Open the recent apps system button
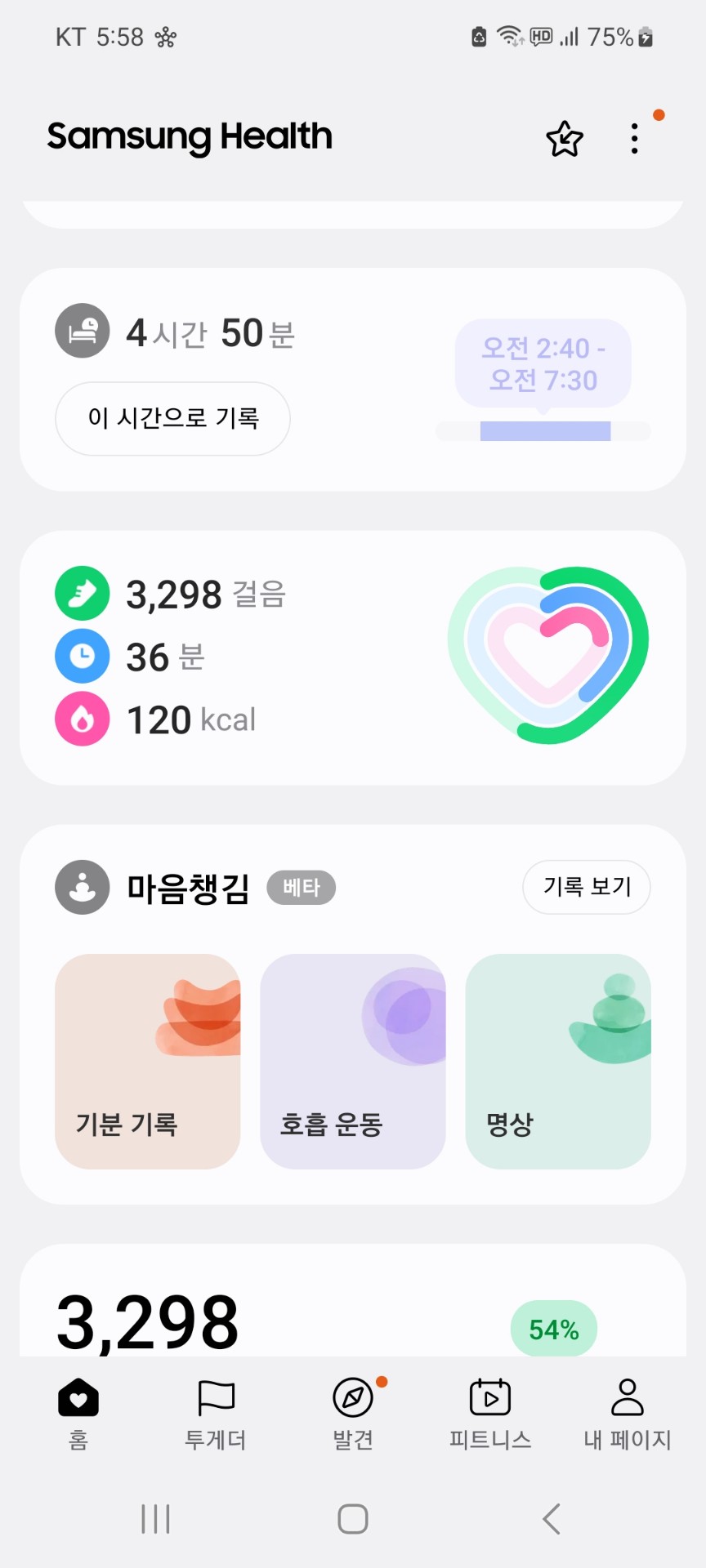Image resolution: width=706 pixels, height=1568 pixels. (155, 1519)
